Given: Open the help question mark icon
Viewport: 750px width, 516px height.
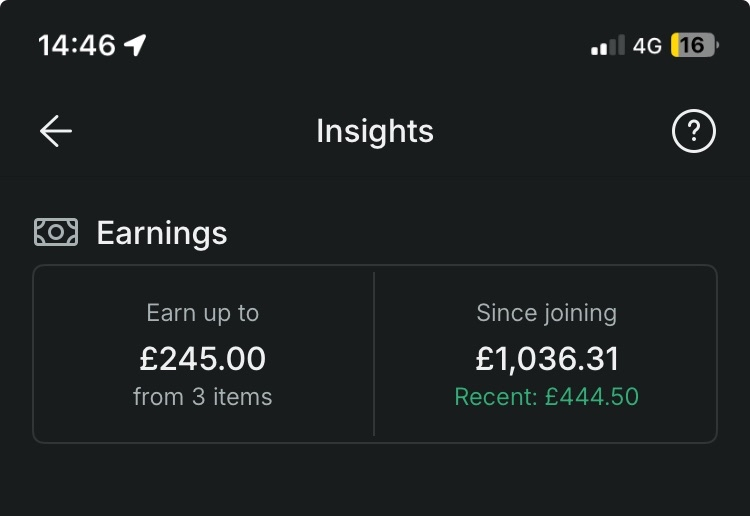Looking at the screenshot, I should (x=693, y=131).
